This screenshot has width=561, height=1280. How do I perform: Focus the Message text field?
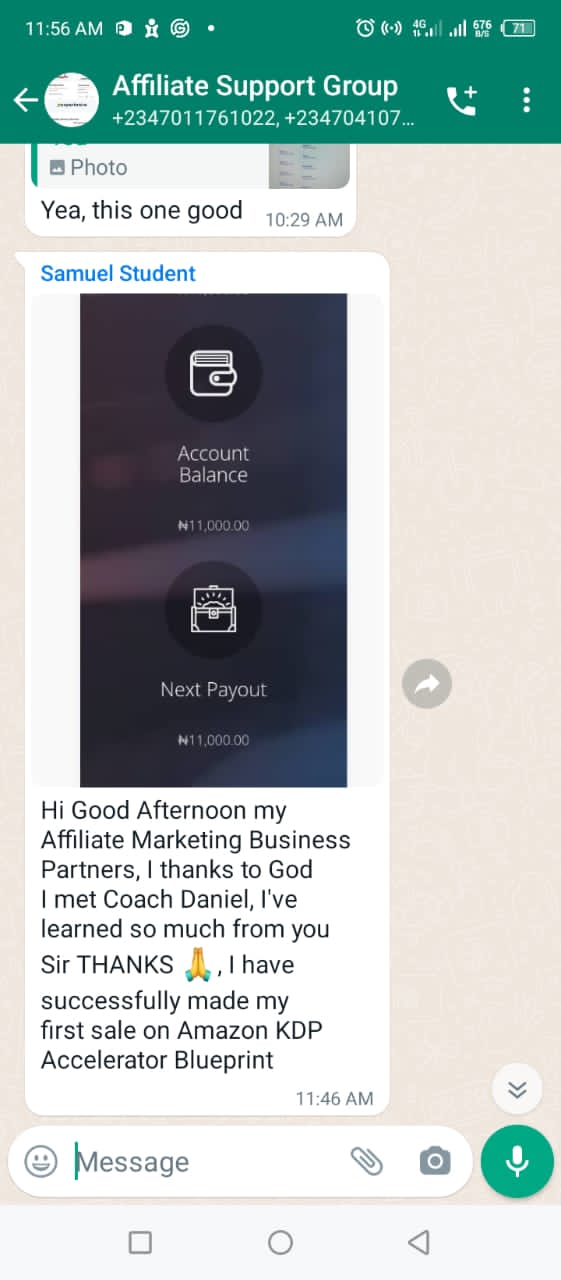click(x=205, y=1162)
